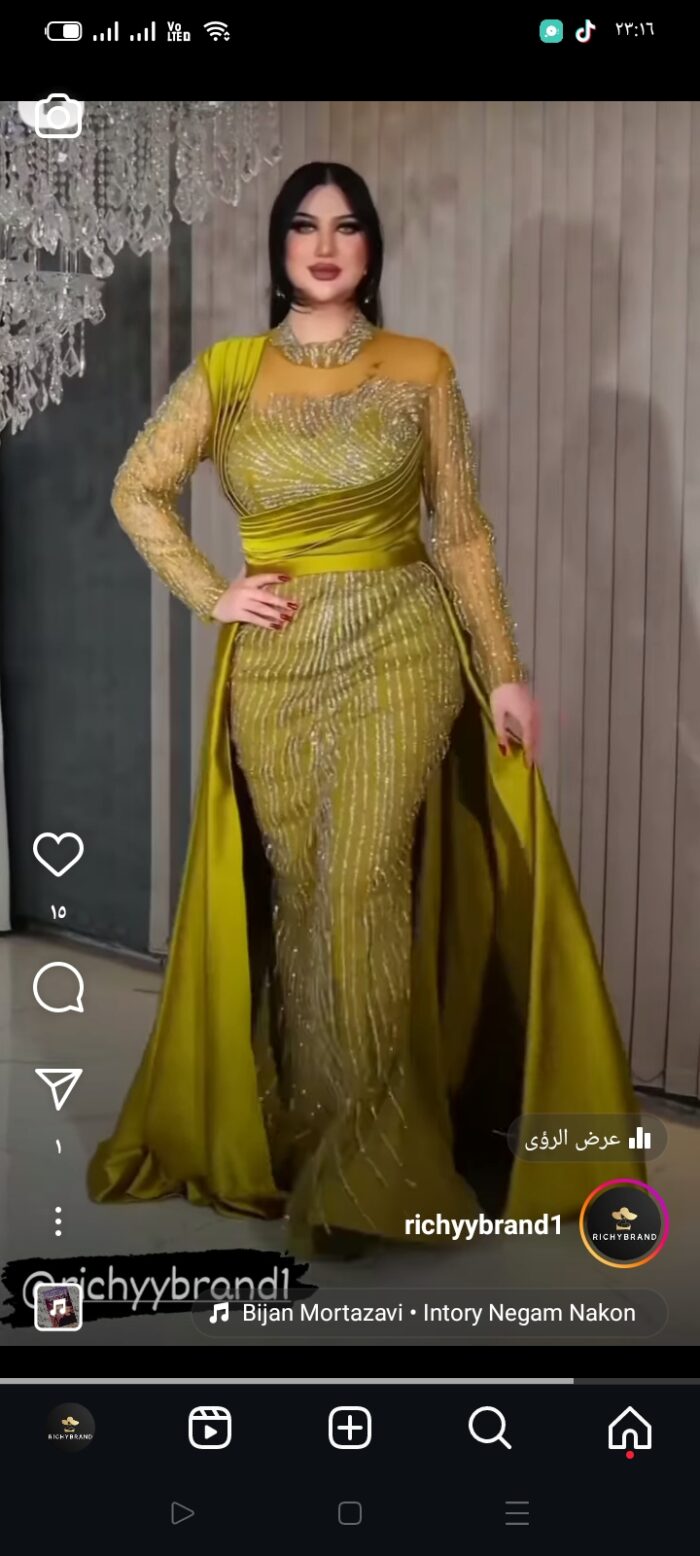
Task: Create a new post with plus button
Action: coord(350,1427)
